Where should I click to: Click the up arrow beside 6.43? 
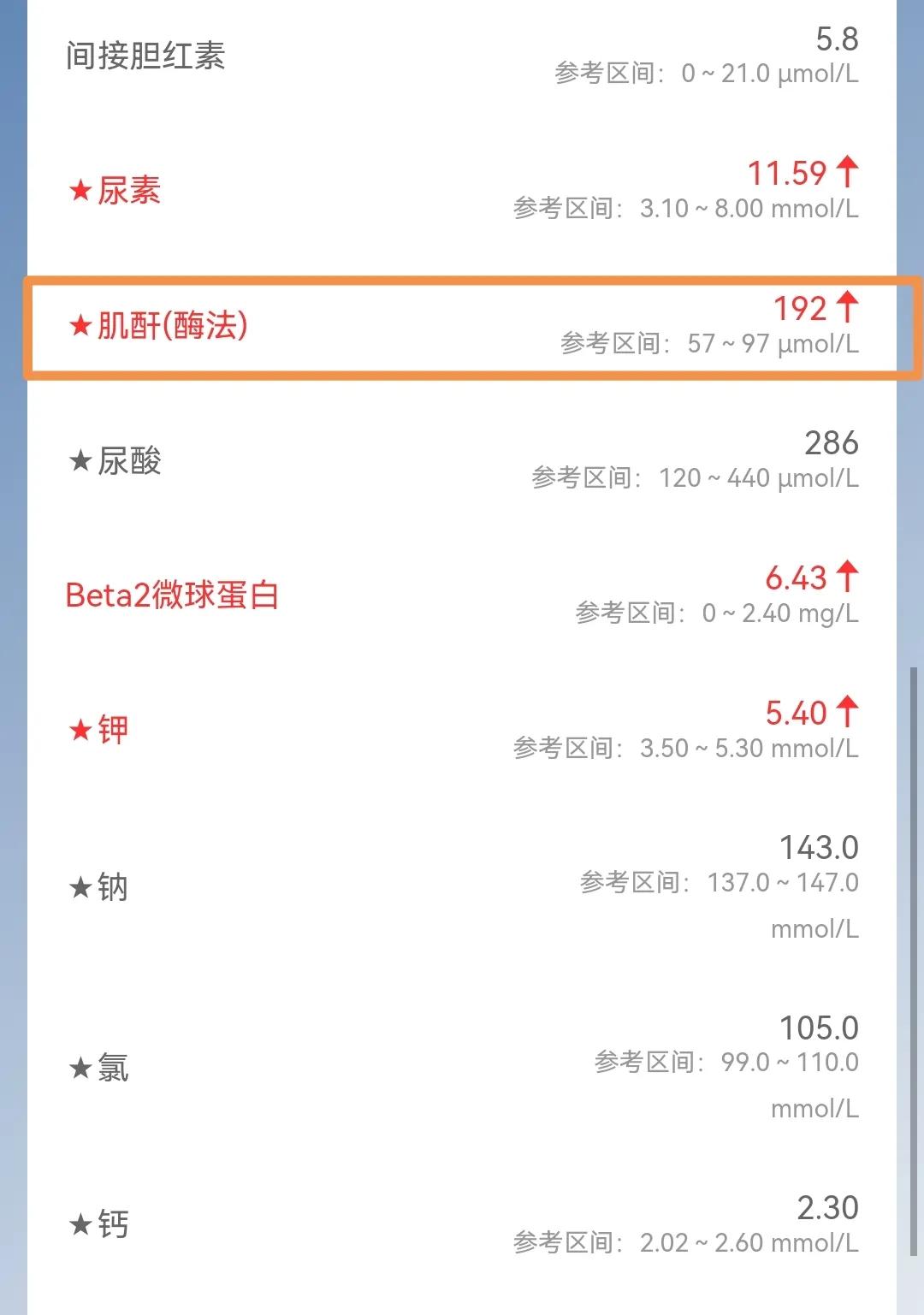pyautogui.click(x=846, y=578)
